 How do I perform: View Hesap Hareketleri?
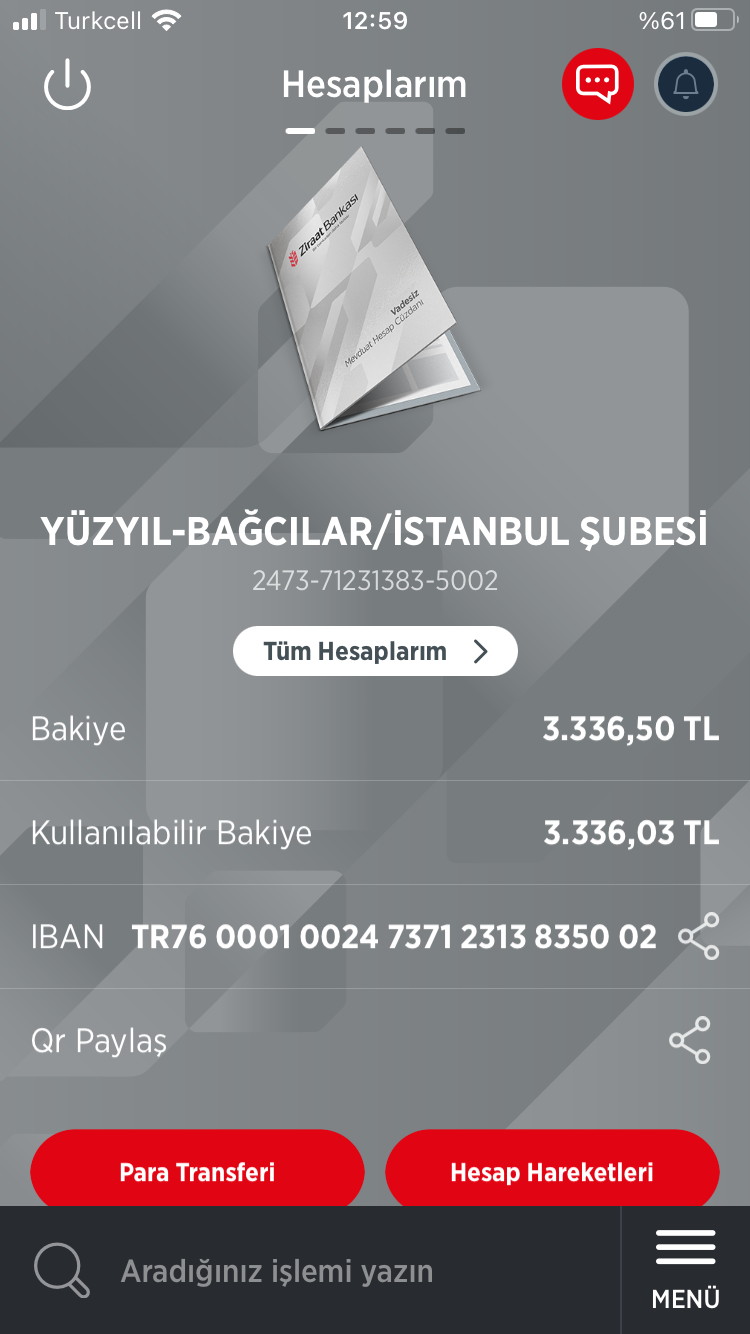pyautogui.click(x=552, y=1171)
